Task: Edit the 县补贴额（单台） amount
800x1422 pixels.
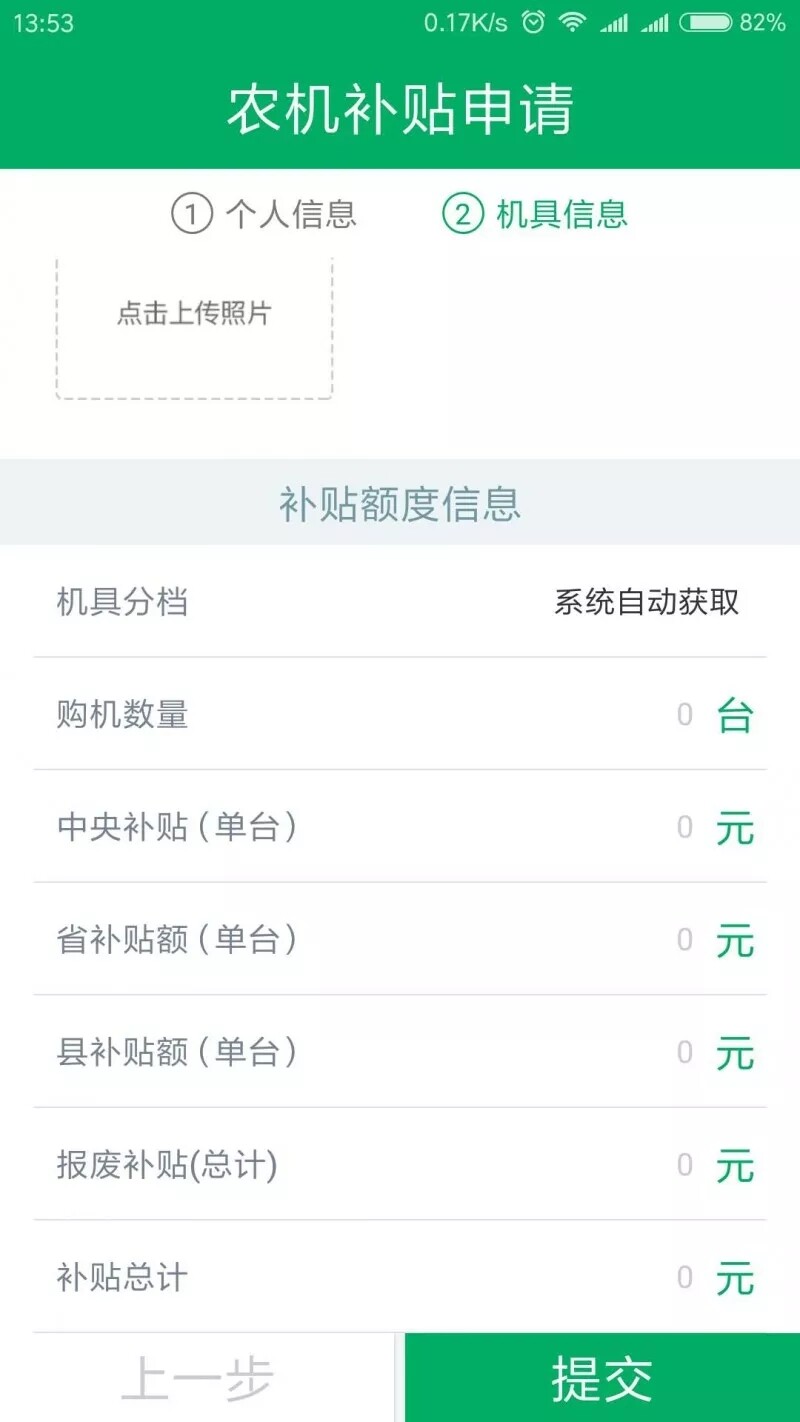Action: pyautogui.click(x=684, y=1053)
